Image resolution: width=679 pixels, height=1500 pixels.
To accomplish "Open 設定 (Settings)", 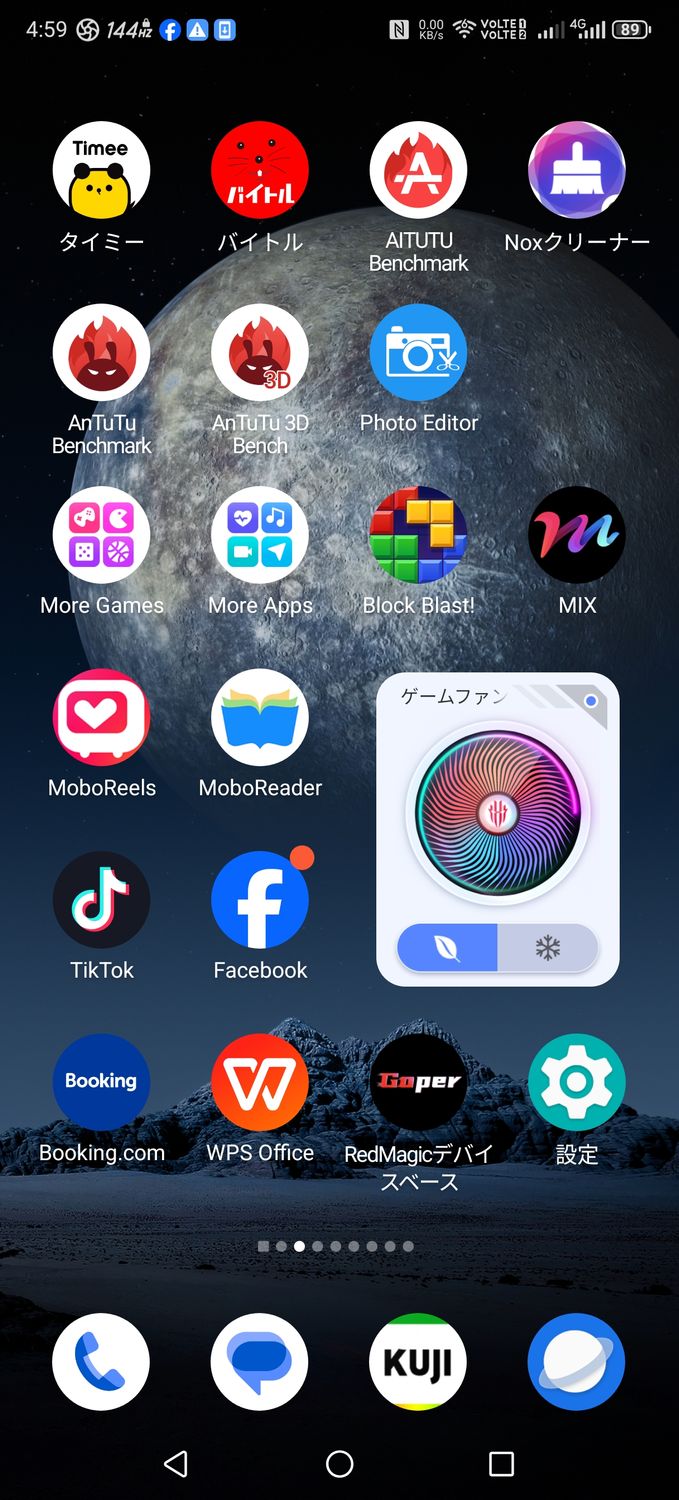I will pos(577,1082).
